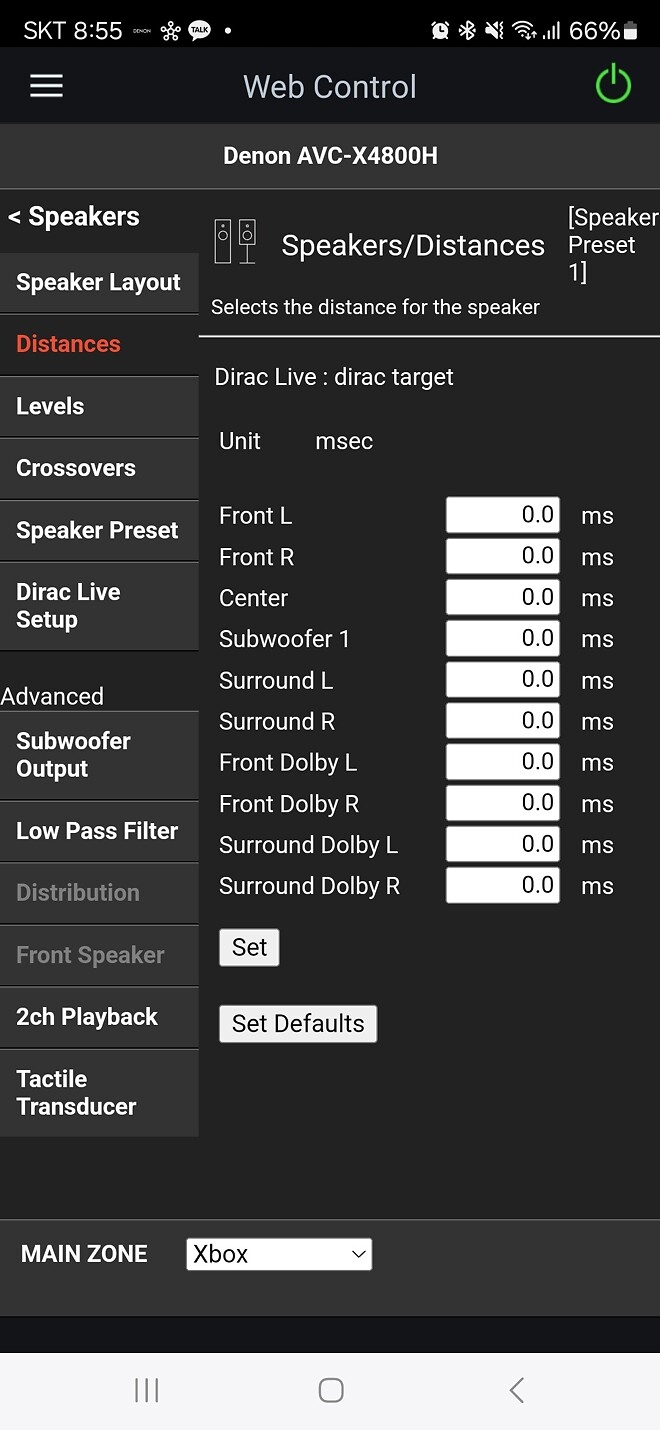Viewport: 660px width, 1430px height.
Task: Tap the system back button
Action: 516,1390
